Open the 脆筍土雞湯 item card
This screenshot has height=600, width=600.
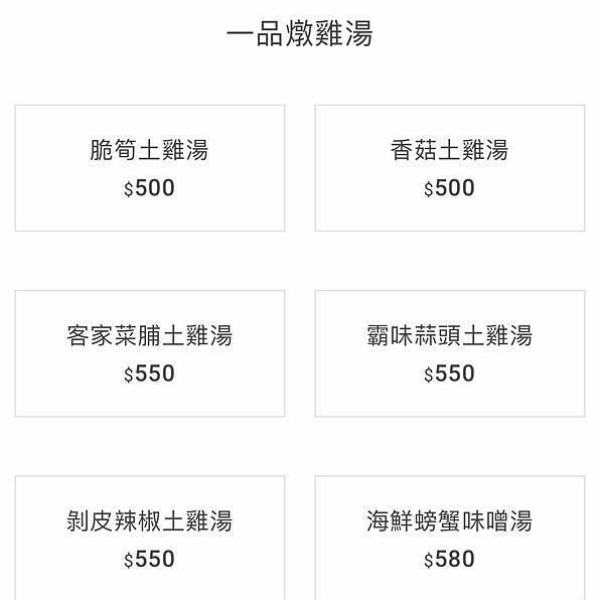(x=149, y=168)
